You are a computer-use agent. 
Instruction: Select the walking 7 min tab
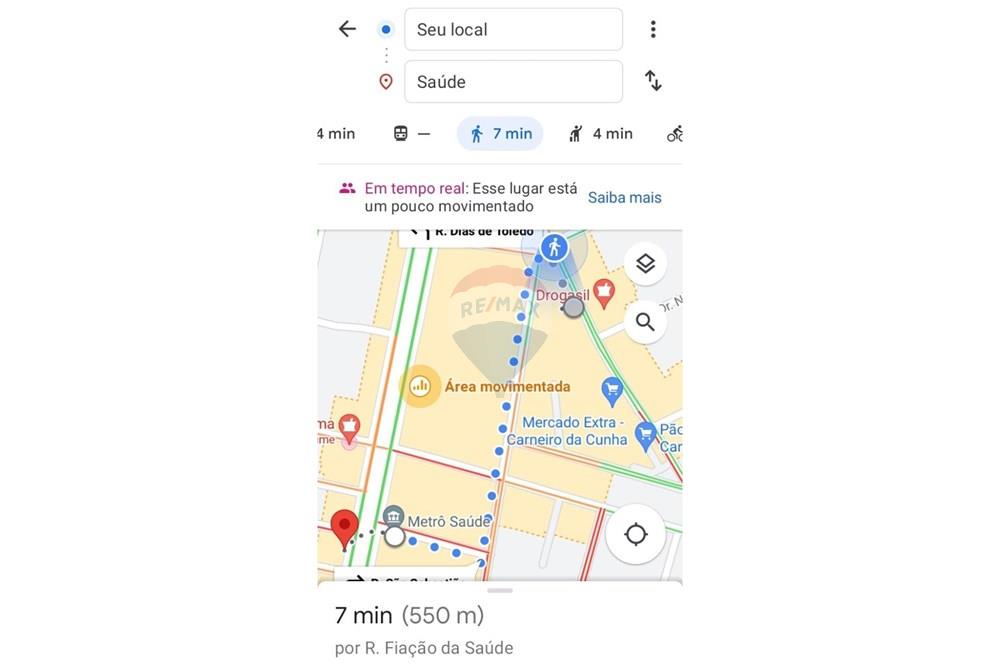500,134
